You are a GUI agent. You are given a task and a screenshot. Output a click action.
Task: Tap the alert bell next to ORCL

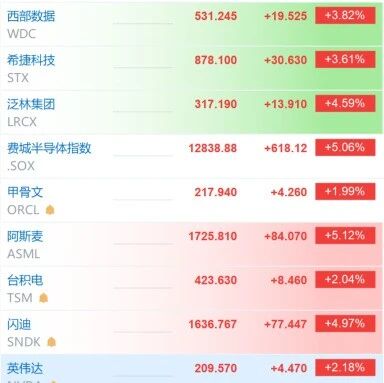tap(50, 210)
